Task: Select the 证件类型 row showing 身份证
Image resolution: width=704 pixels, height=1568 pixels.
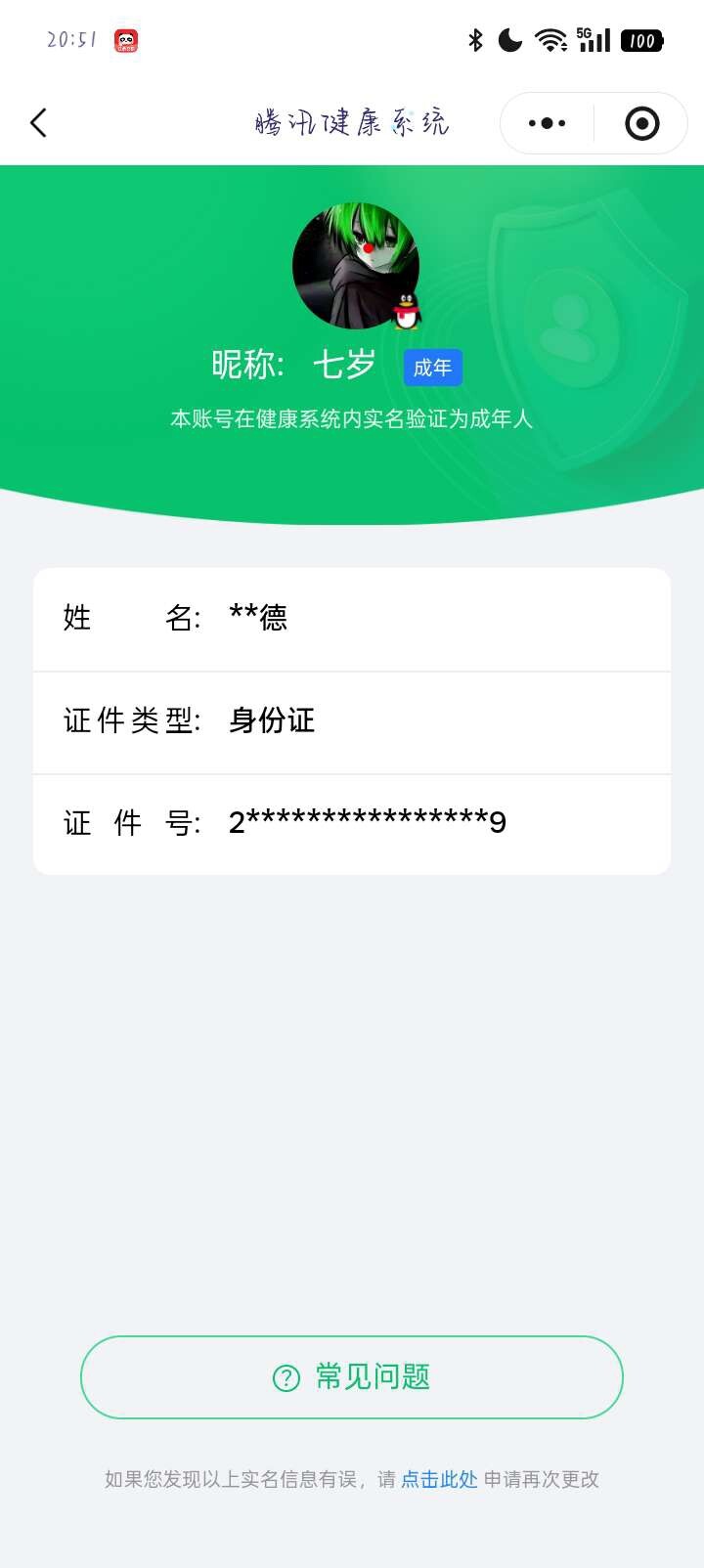Action: point(351,721)
